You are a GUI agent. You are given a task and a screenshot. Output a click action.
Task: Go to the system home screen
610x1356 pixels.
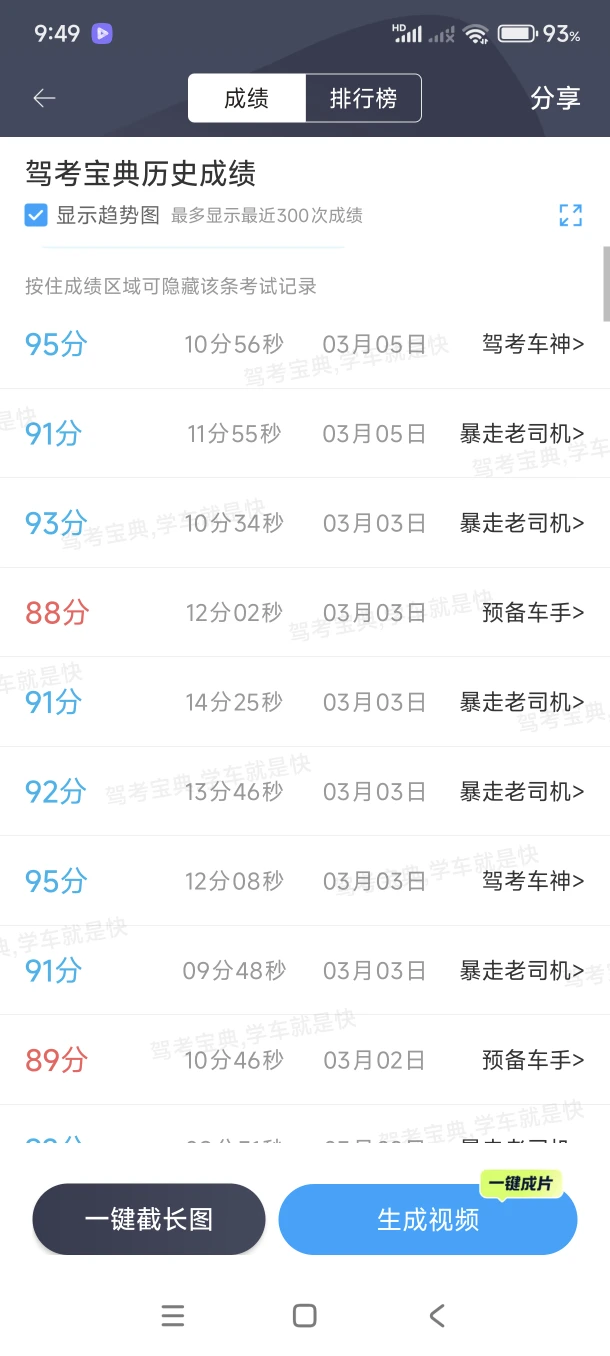(305, 1315)
